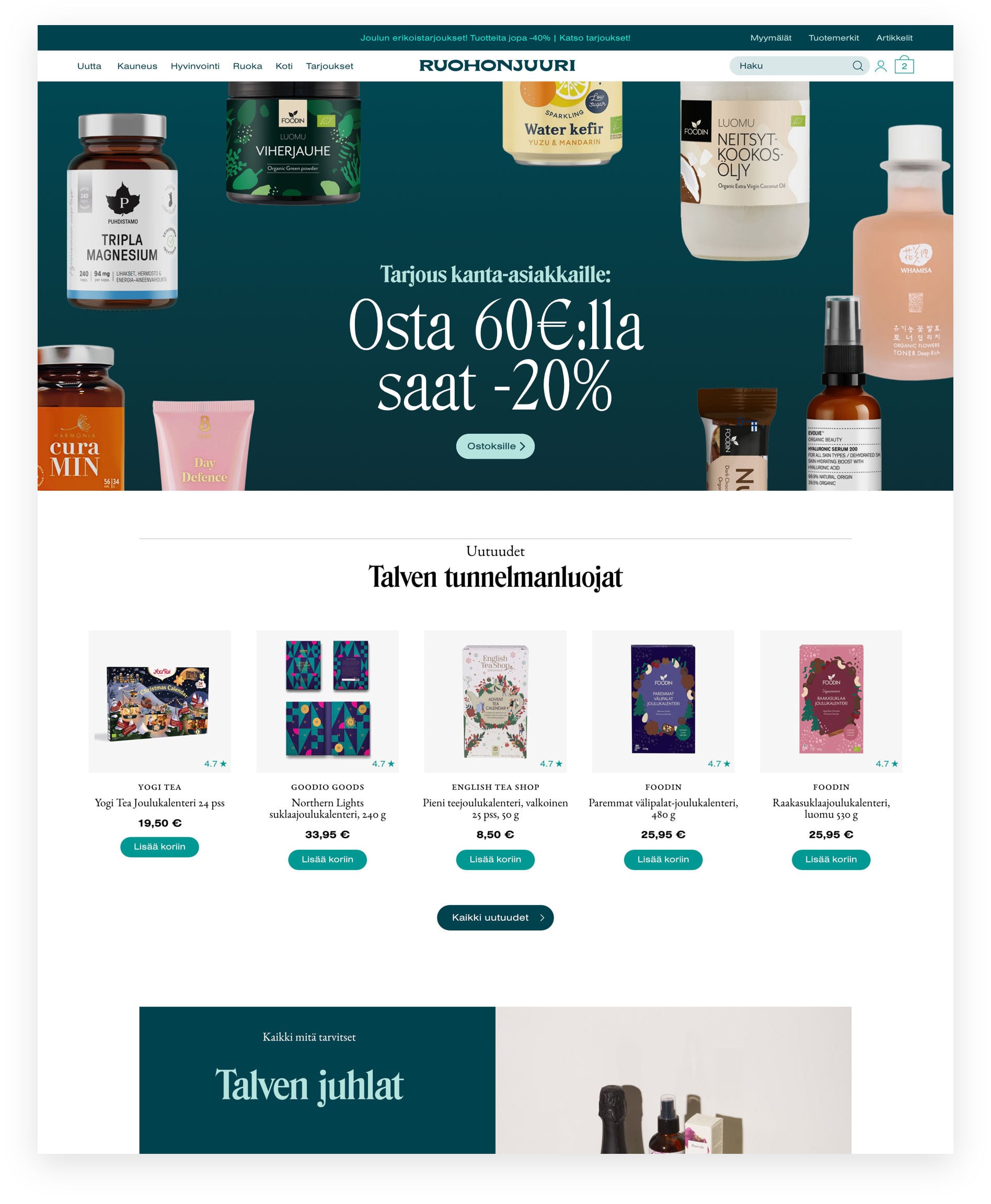
Task: Tap the Kaikki uutuudet button
Action: (x=495, y=918)
